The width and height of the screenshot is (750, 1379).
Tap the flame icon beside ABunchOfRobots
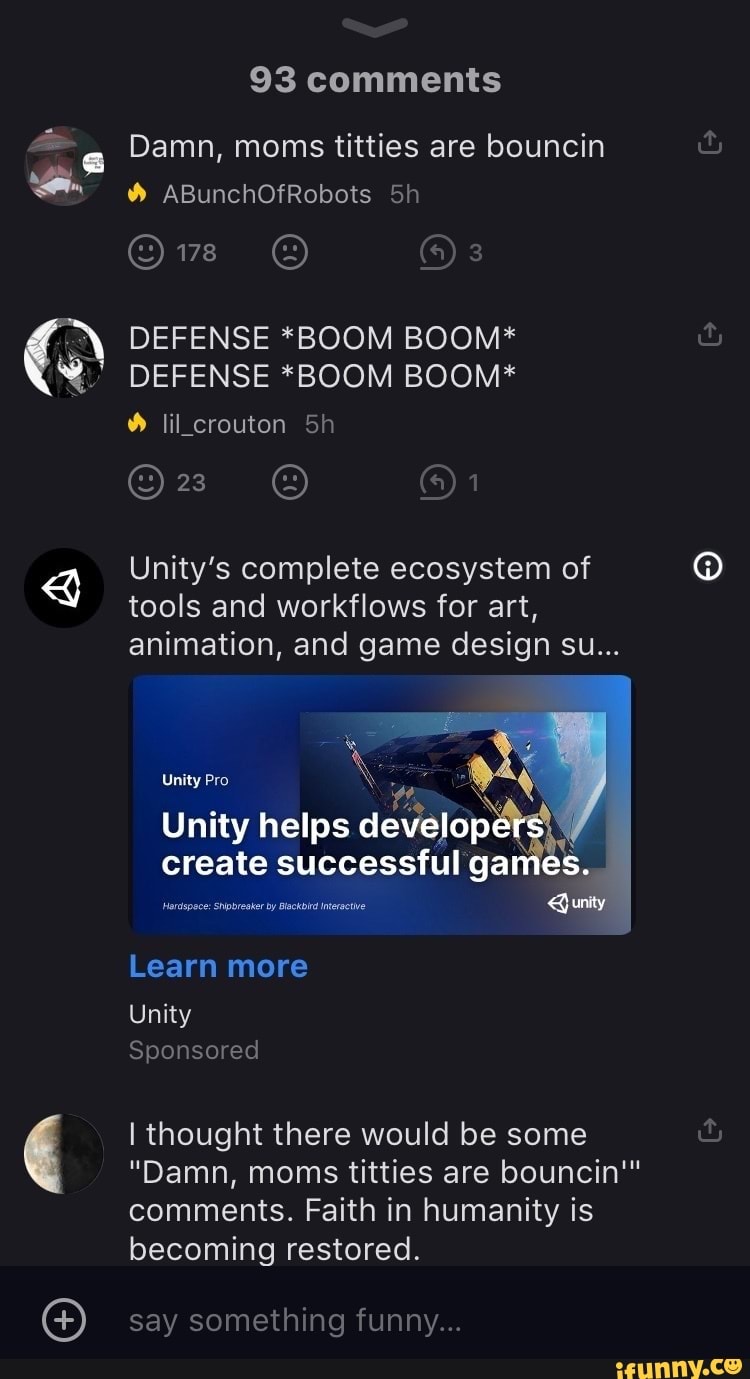point(139,193)
